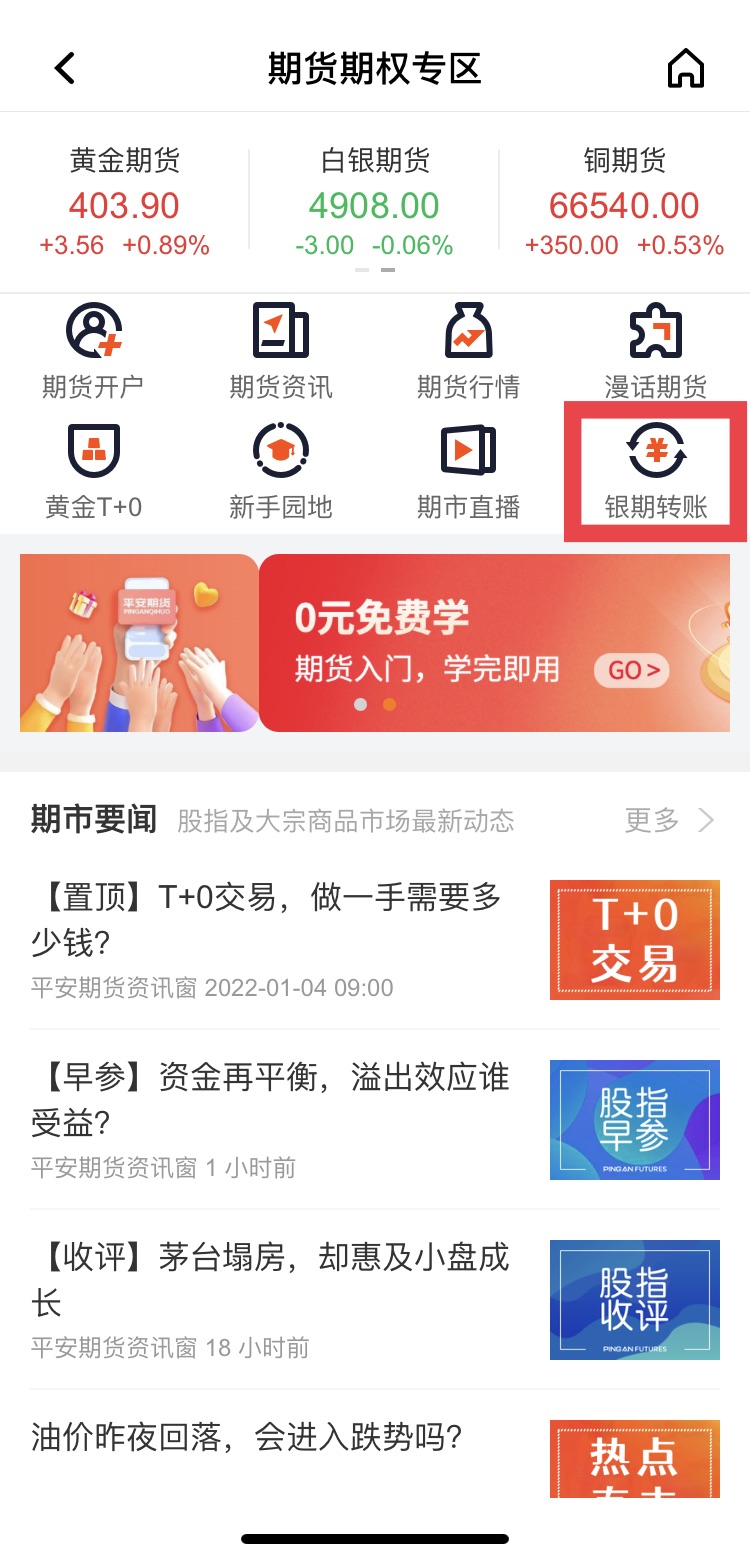The height and width of the screenshot is (1560, 750).
Task: Open 新手园地 beginner zone
Action: 281,470
